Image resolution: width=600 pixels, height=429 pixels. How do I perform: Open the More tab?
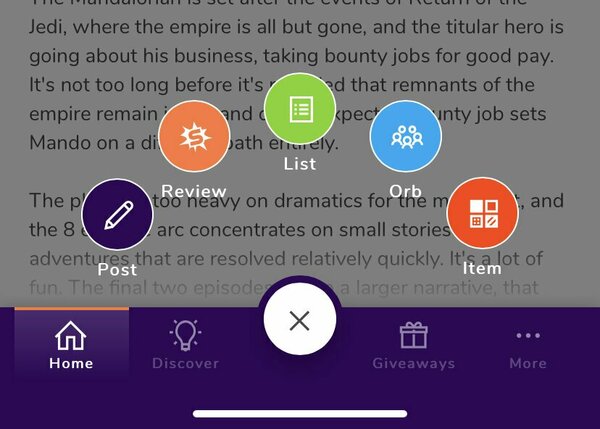pyautogui.click(x=527, y=345)
